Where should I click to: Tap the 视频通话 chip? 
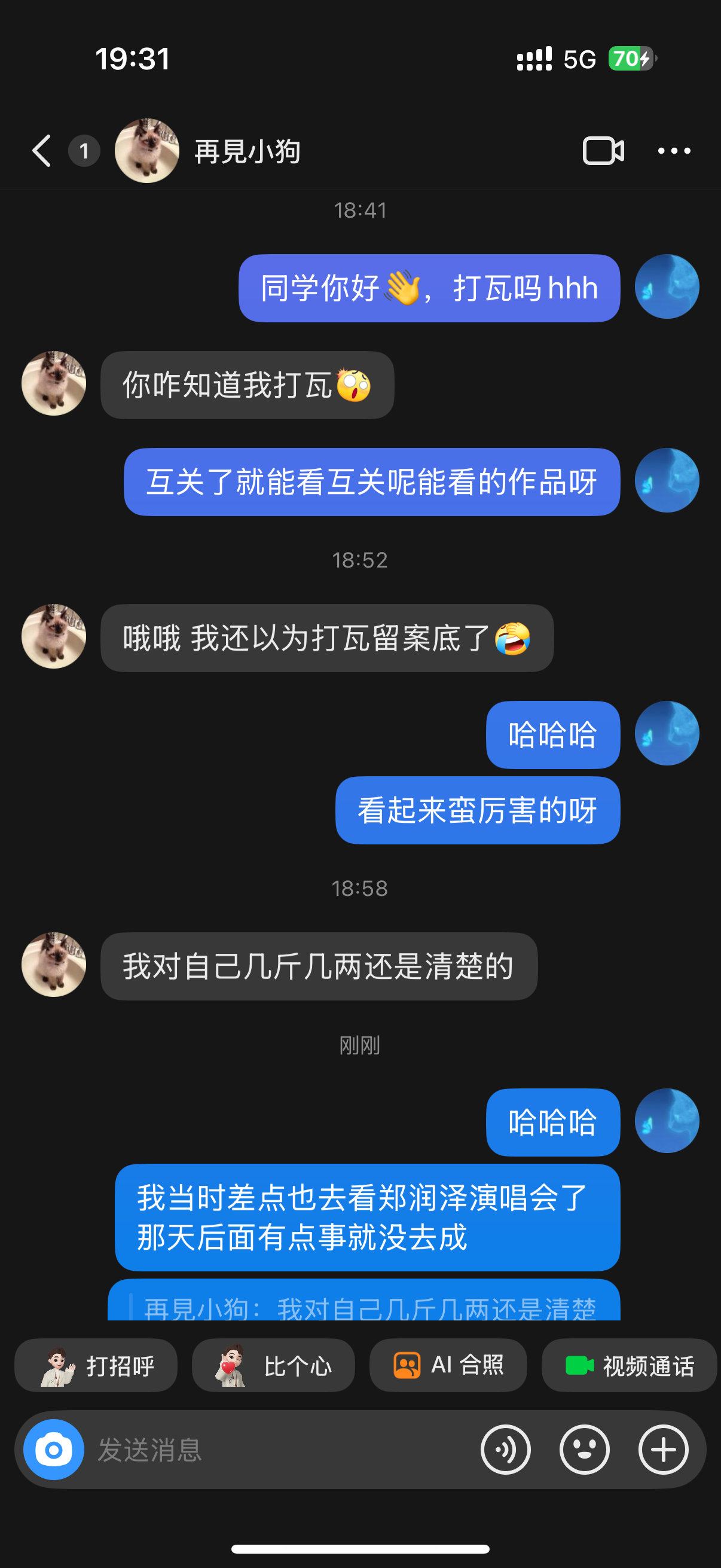(629, 1366)
